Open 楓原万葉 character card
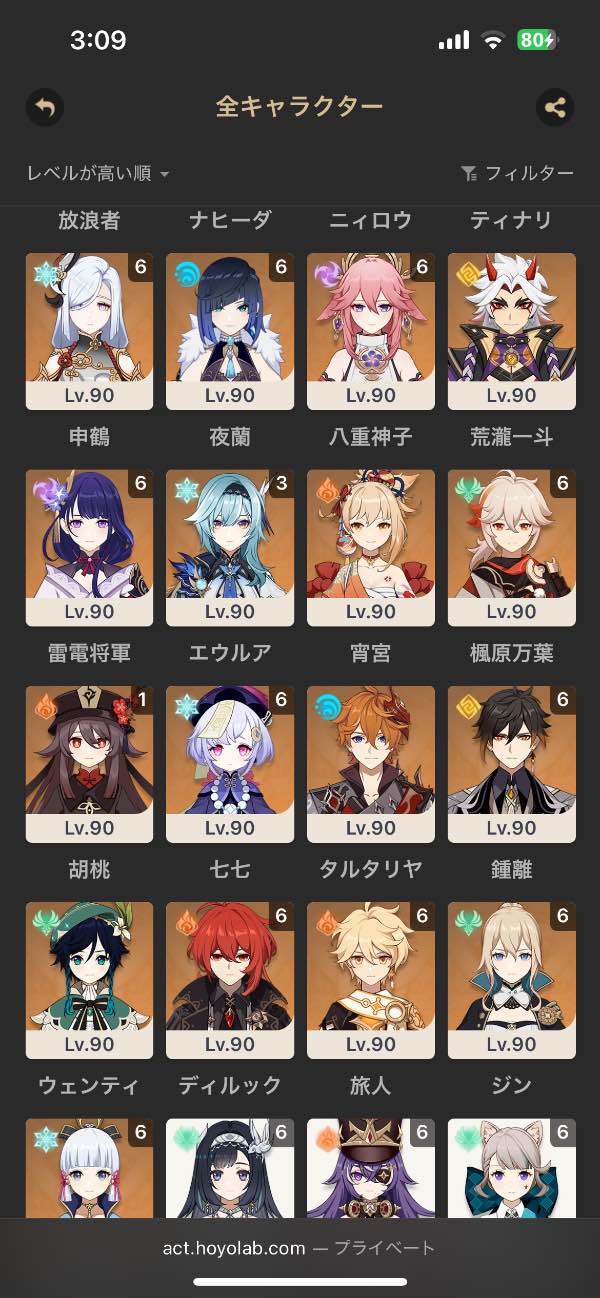 (x=512, y=548)
